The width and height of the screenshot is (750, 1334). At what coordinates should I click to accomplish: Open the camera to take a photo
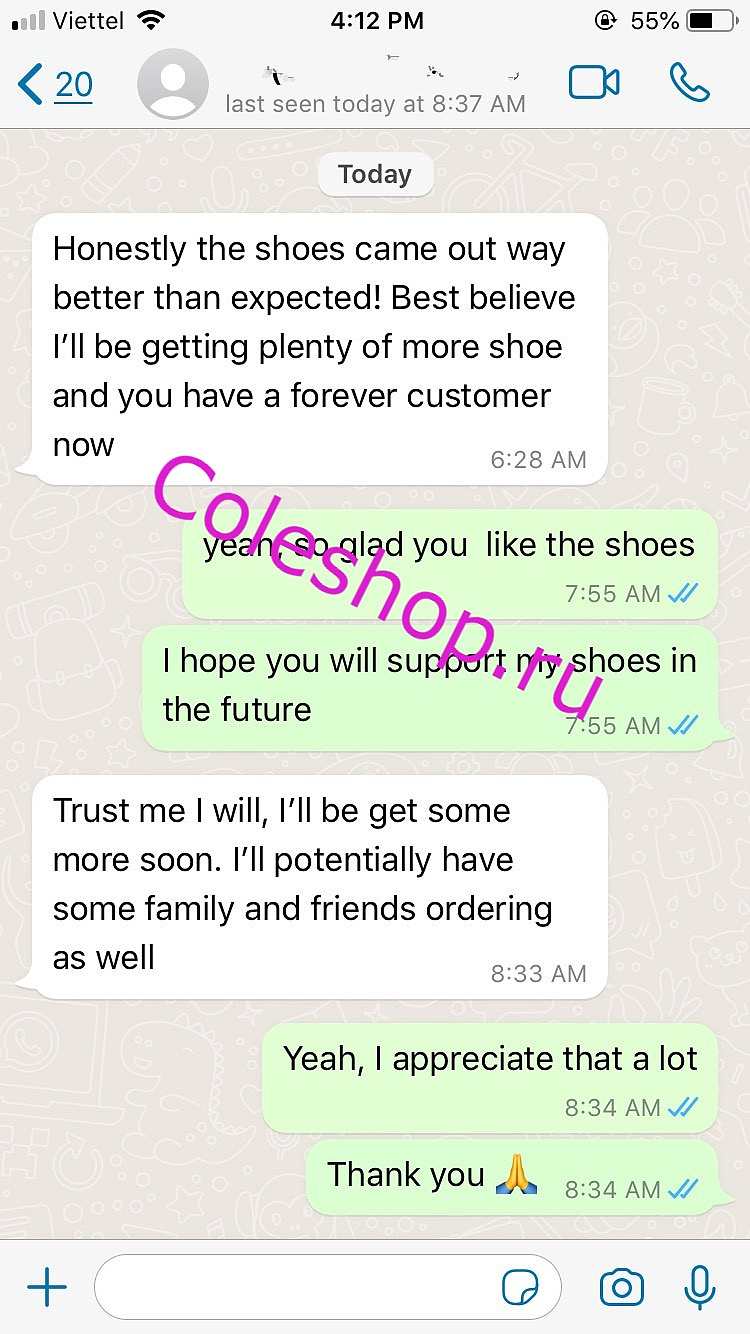[x=621, y=1287]
